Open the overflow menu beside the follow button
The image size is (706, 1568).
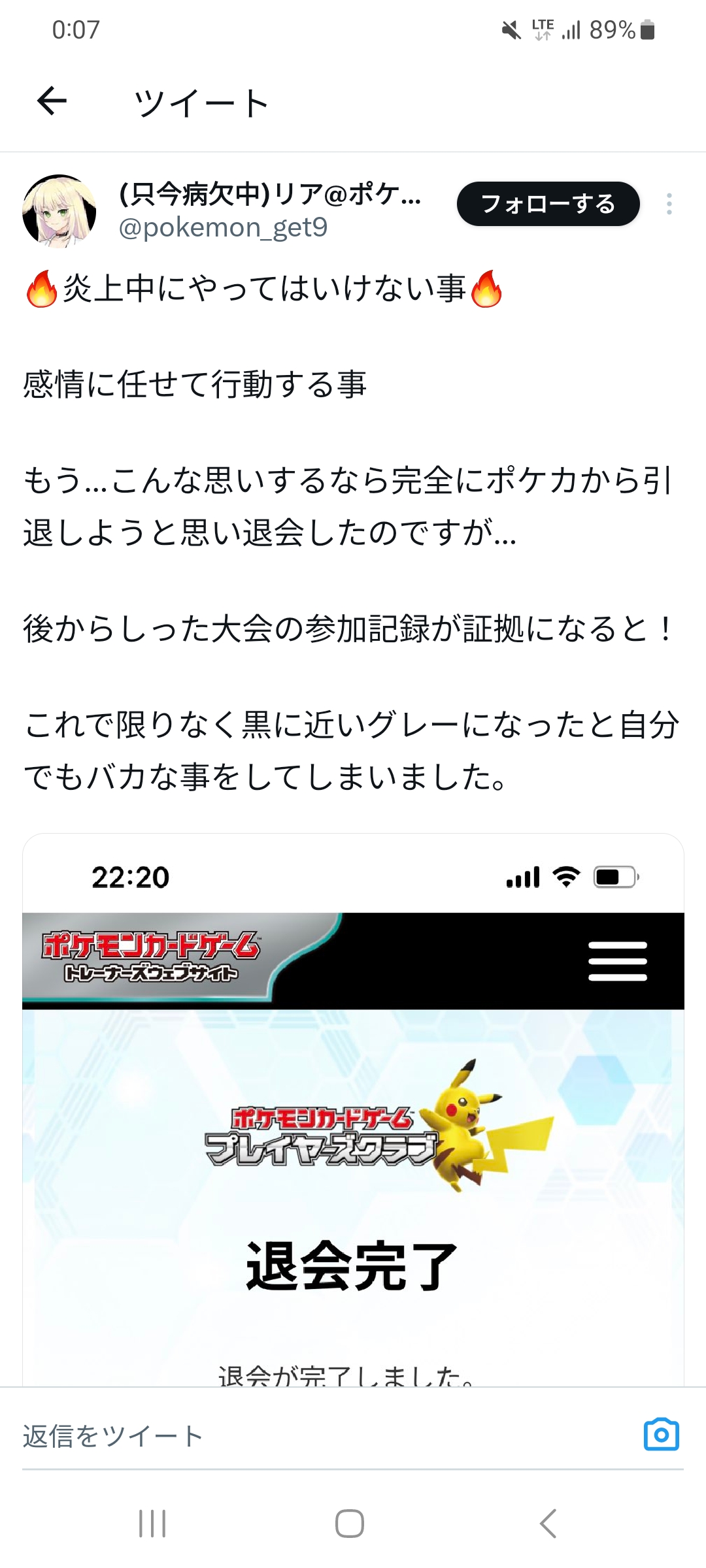(669, 204)
